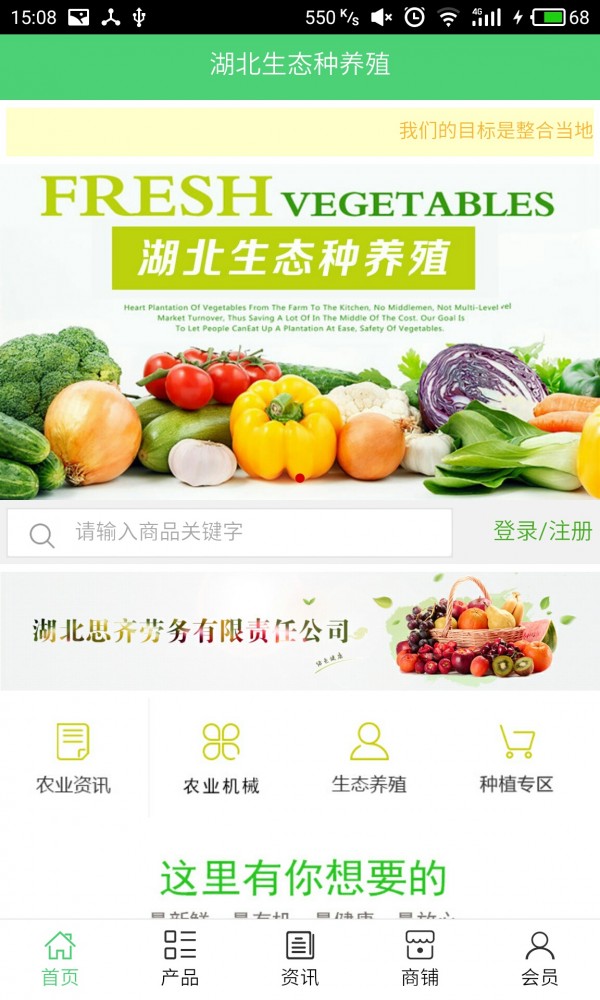Open the Fresh Vegetables carousel banner
600x1000 pixels.
300,330
